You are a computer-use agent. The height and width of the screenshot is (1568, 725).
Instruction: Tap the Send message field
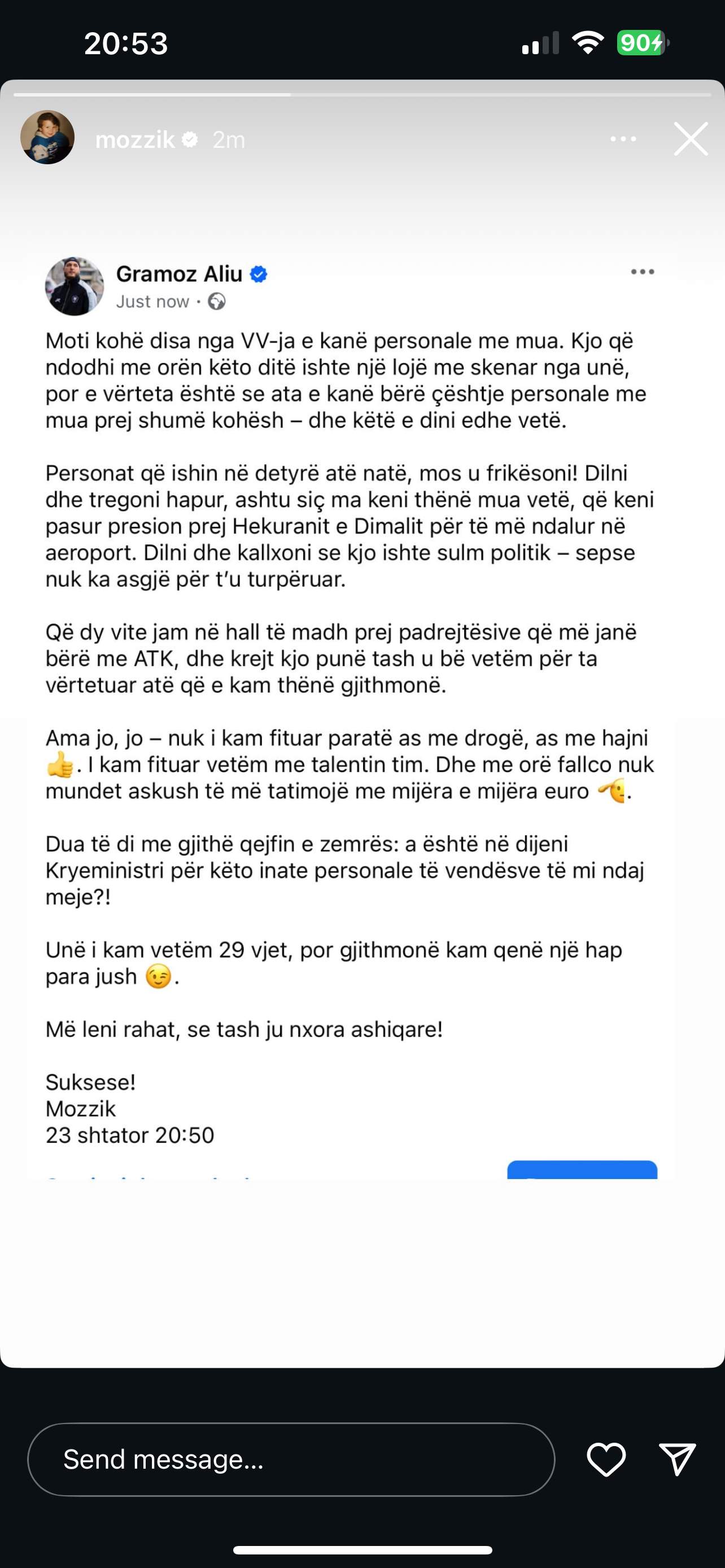coord(290,1459)
